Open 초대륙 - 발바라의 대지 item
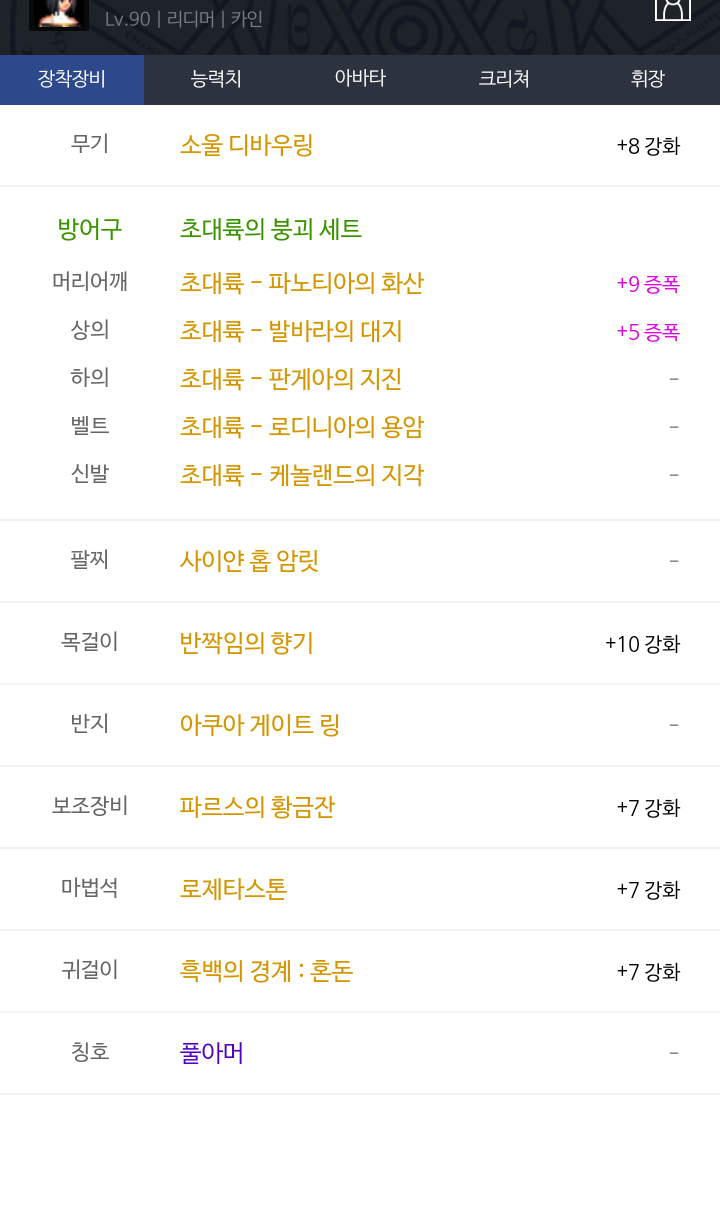720x1229 pixels. pos(291,331)
